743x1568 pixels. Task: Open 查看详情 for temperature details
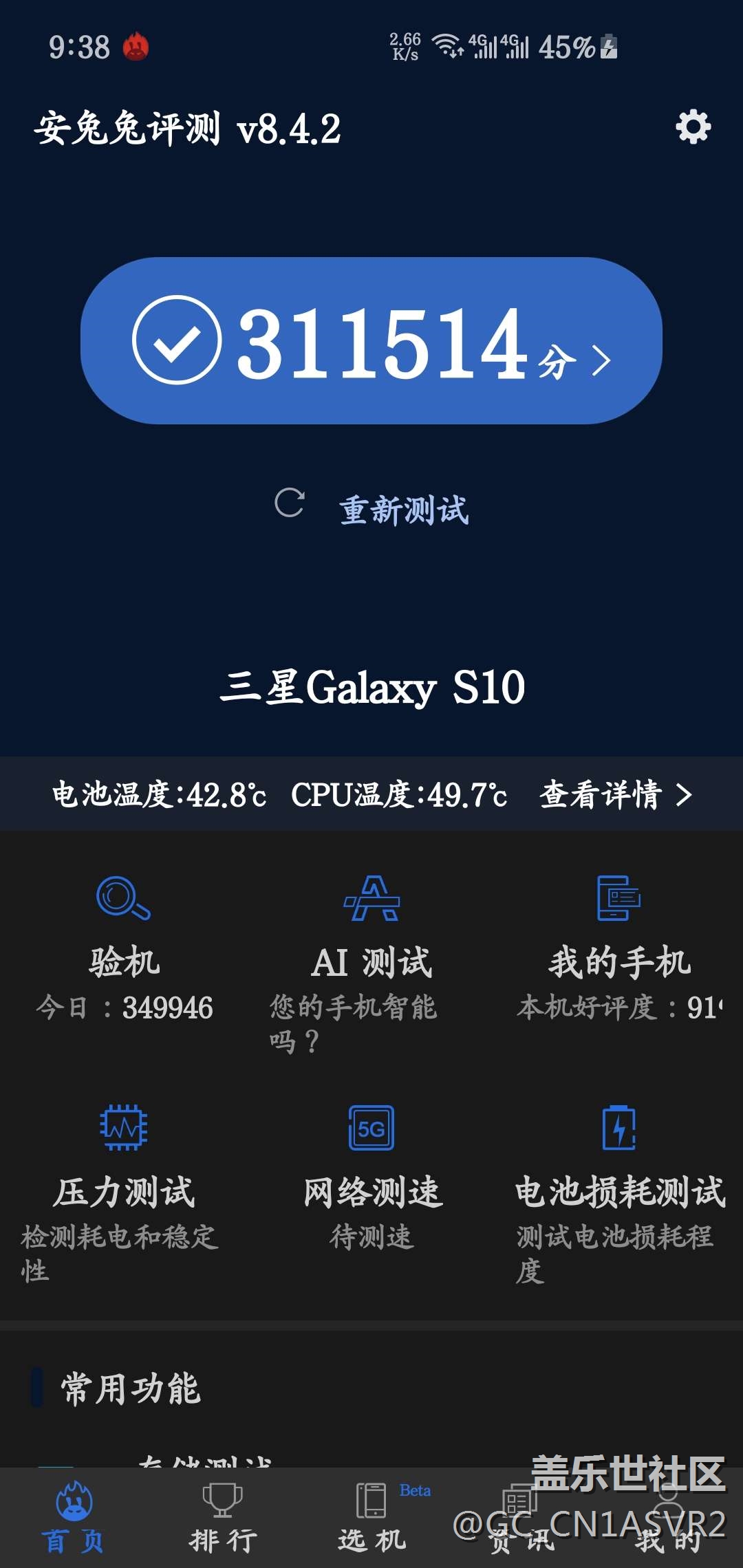pyautogui.click(x=616, y=795)
